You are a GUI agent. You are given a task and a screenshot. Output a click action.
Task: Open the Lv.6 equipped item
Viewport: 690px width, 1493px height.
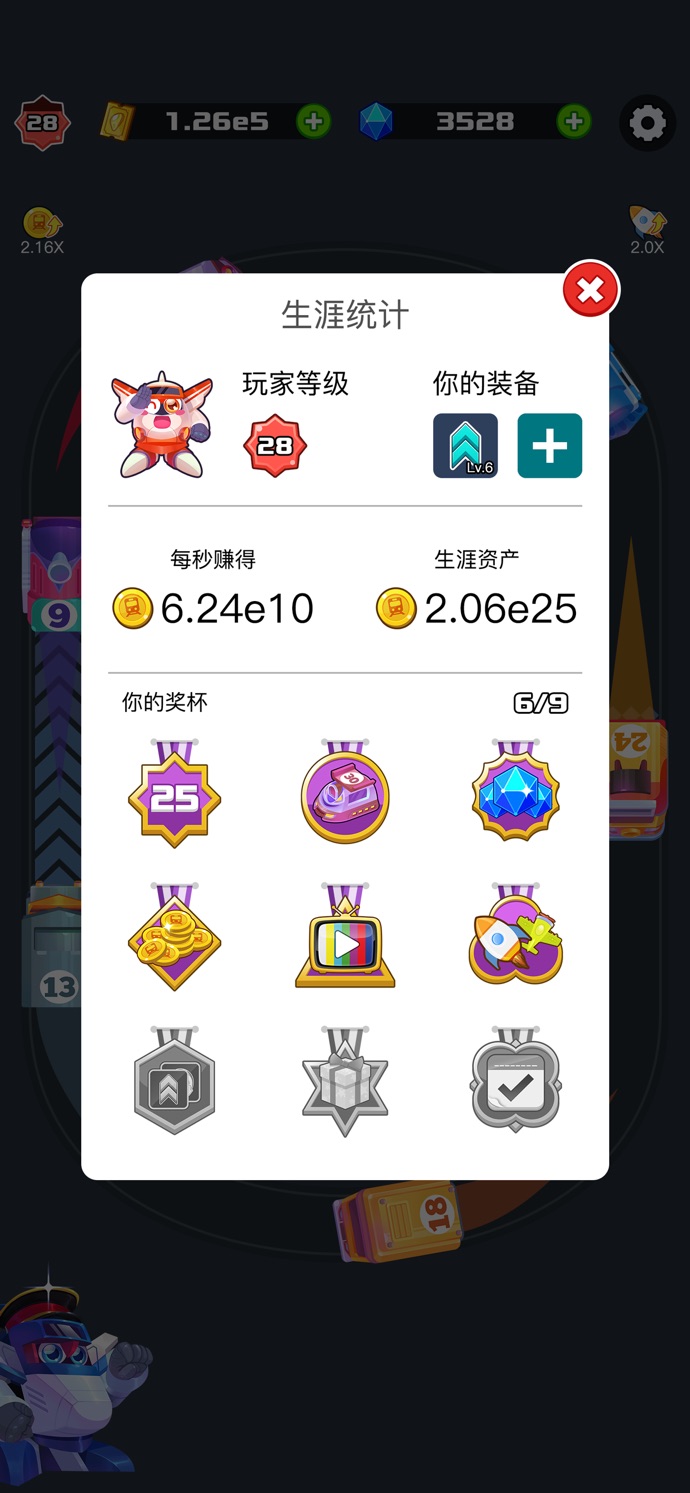coord(465,446)
